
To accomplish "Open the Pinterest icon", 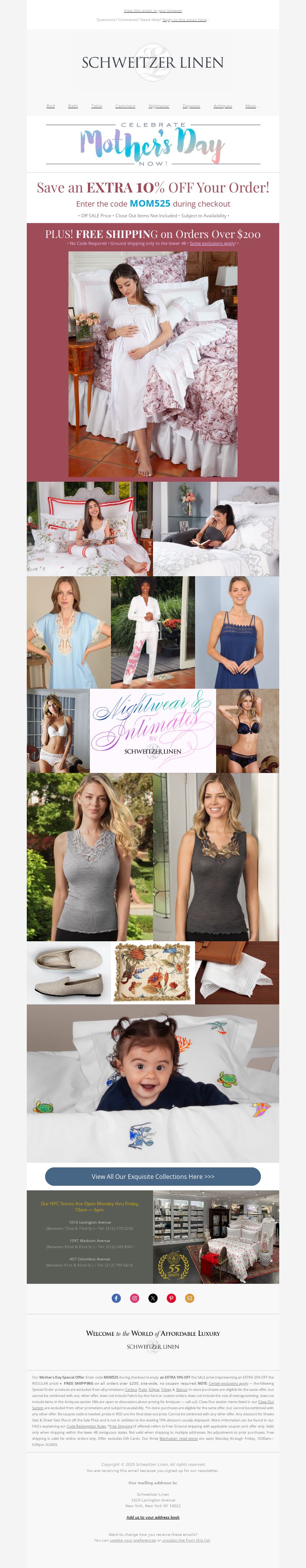I will [x=171, y=1298].
